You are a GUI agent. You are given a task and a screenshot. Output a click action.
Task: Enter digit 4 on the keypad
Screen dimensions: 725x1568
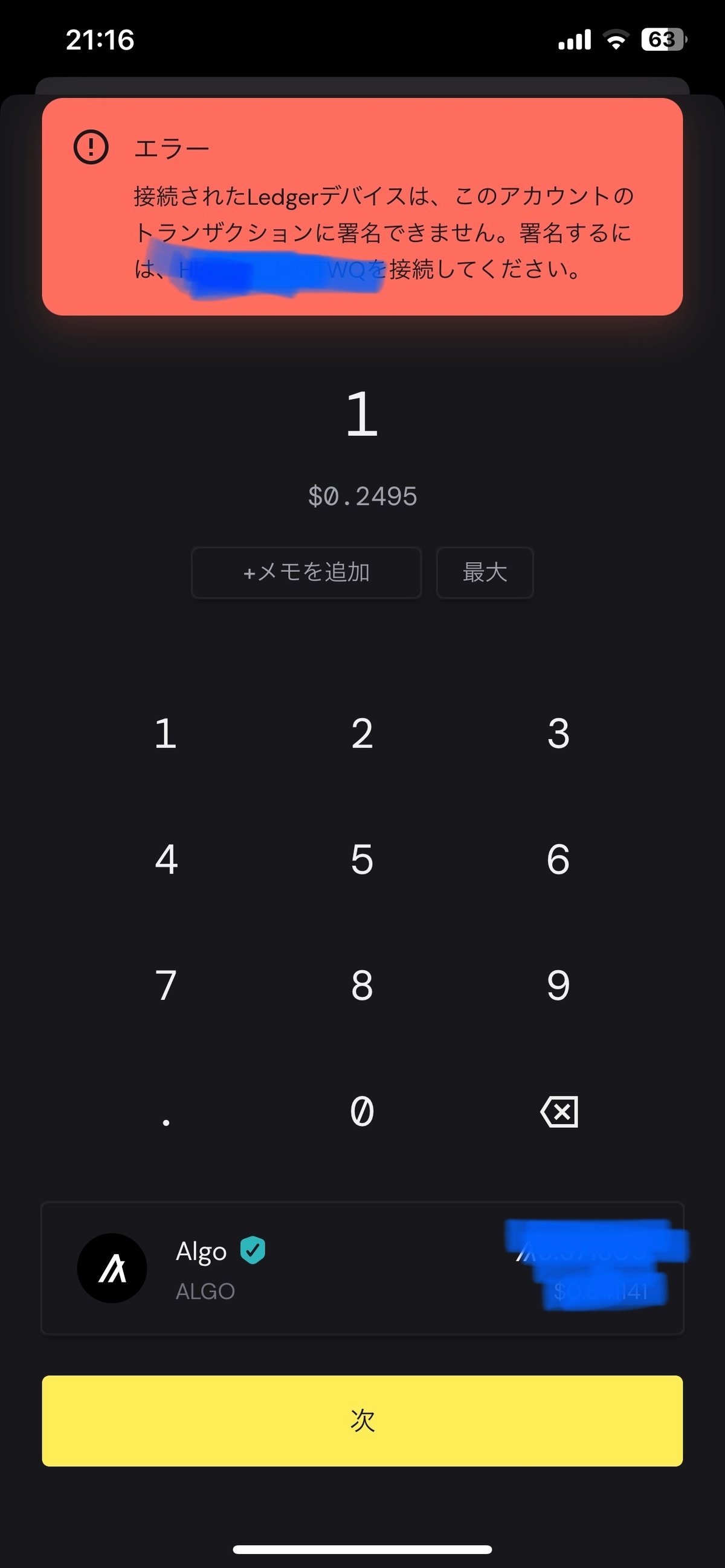166,859
